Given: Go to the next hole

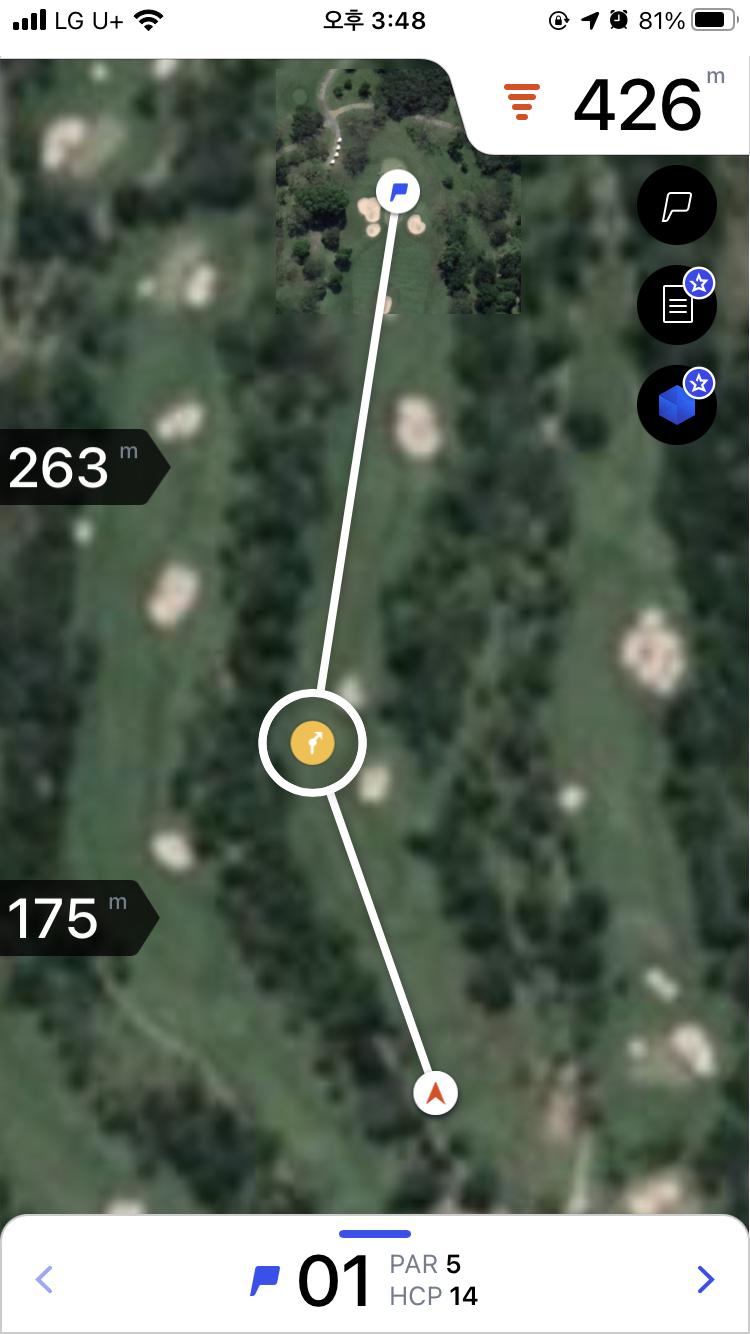Looking at the screenshot, I should pyautogui.click(x=705, y=1279).
